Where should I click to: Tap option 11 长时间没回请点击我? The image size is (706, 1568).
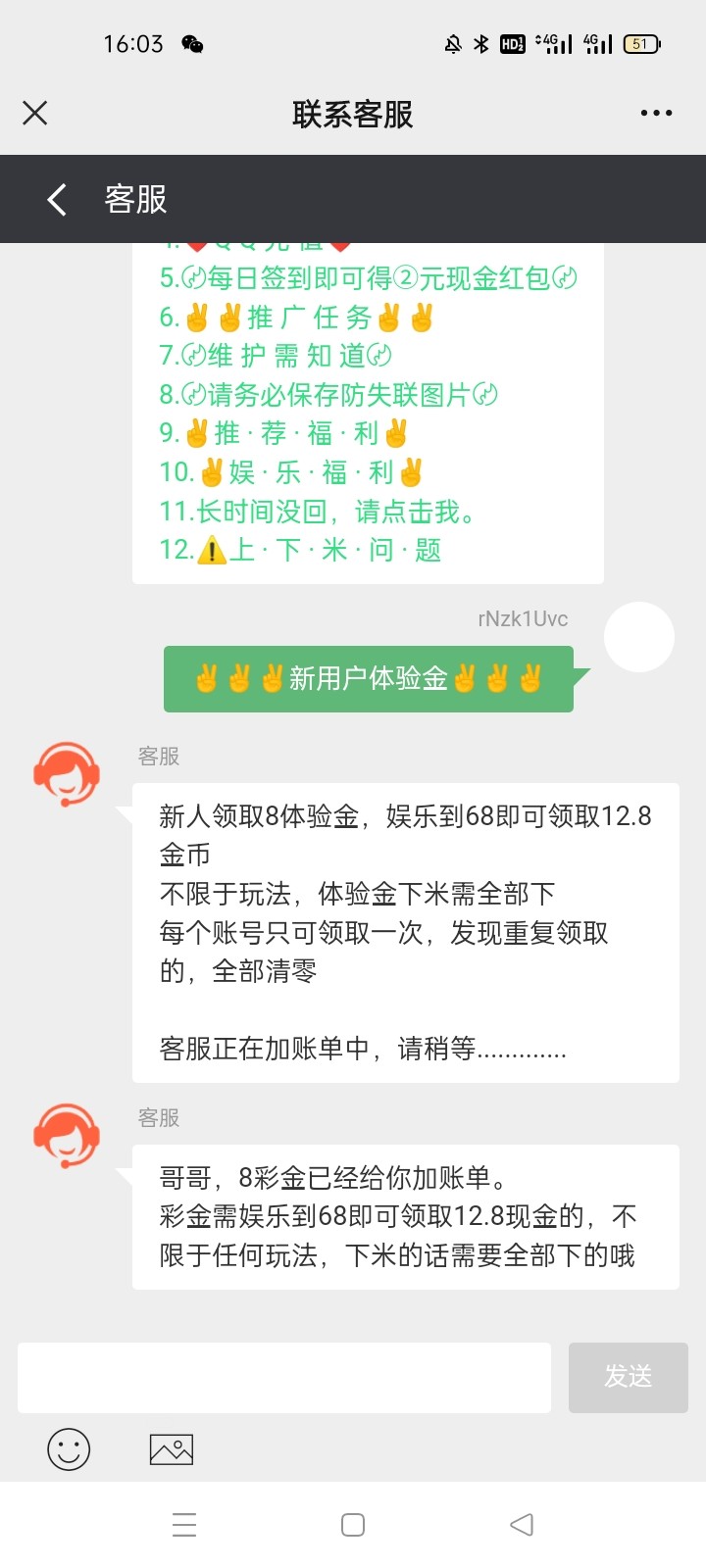(x=317, y=512)
